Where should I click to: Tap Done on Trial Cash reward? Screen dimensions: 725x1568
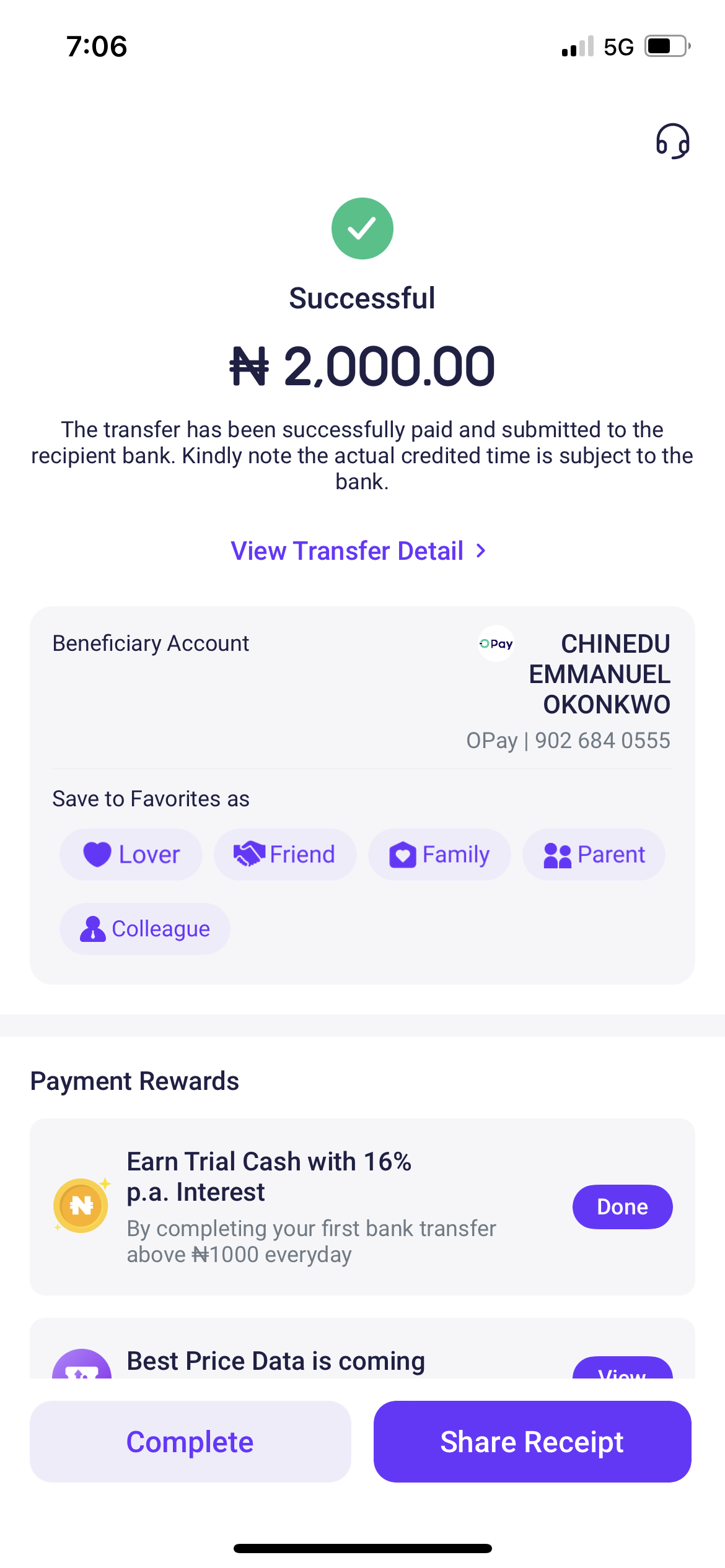click(x=622, y=1206)
